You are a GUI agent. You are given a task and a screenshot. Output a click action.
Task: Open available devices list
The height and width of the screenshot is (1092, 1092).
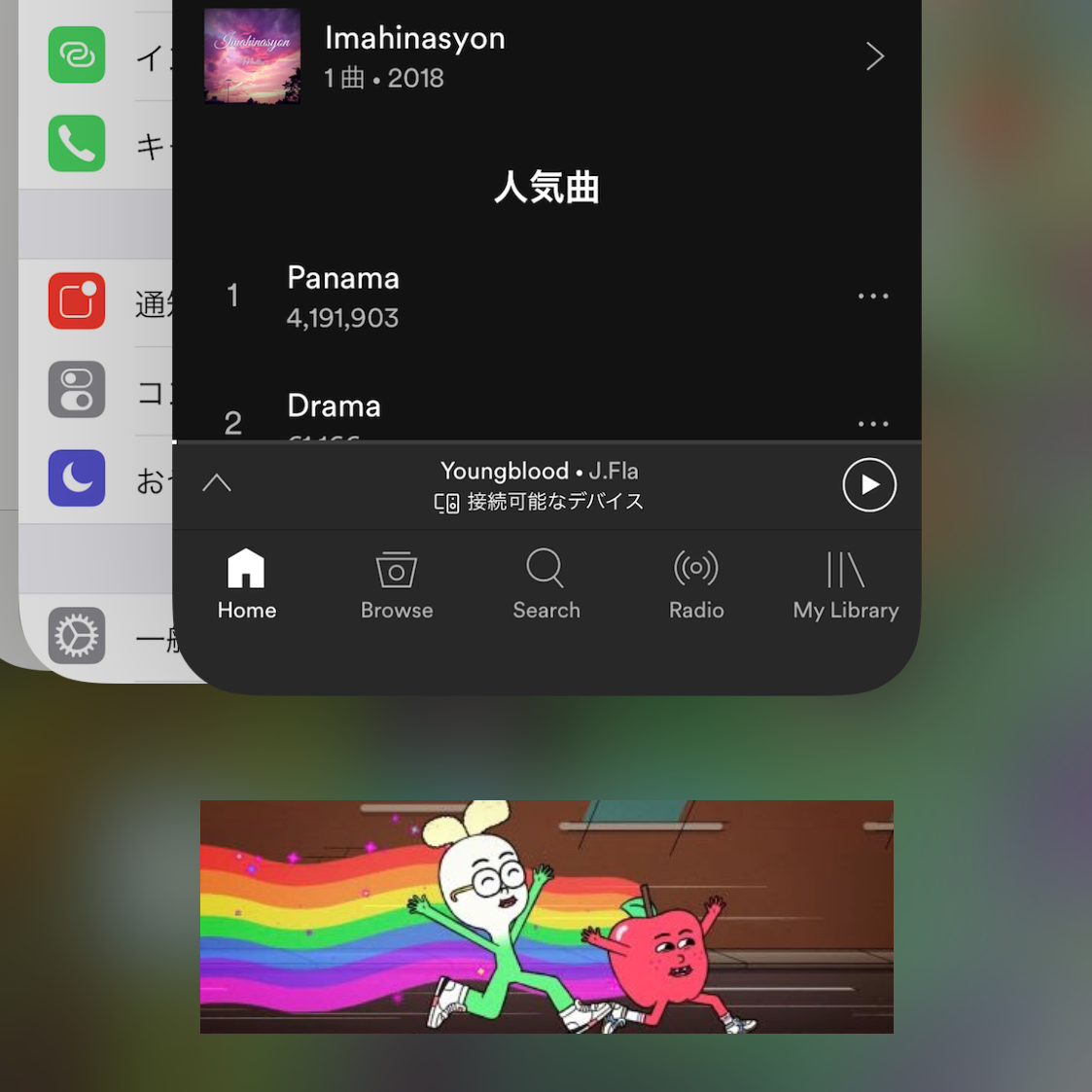coord(540,502)
